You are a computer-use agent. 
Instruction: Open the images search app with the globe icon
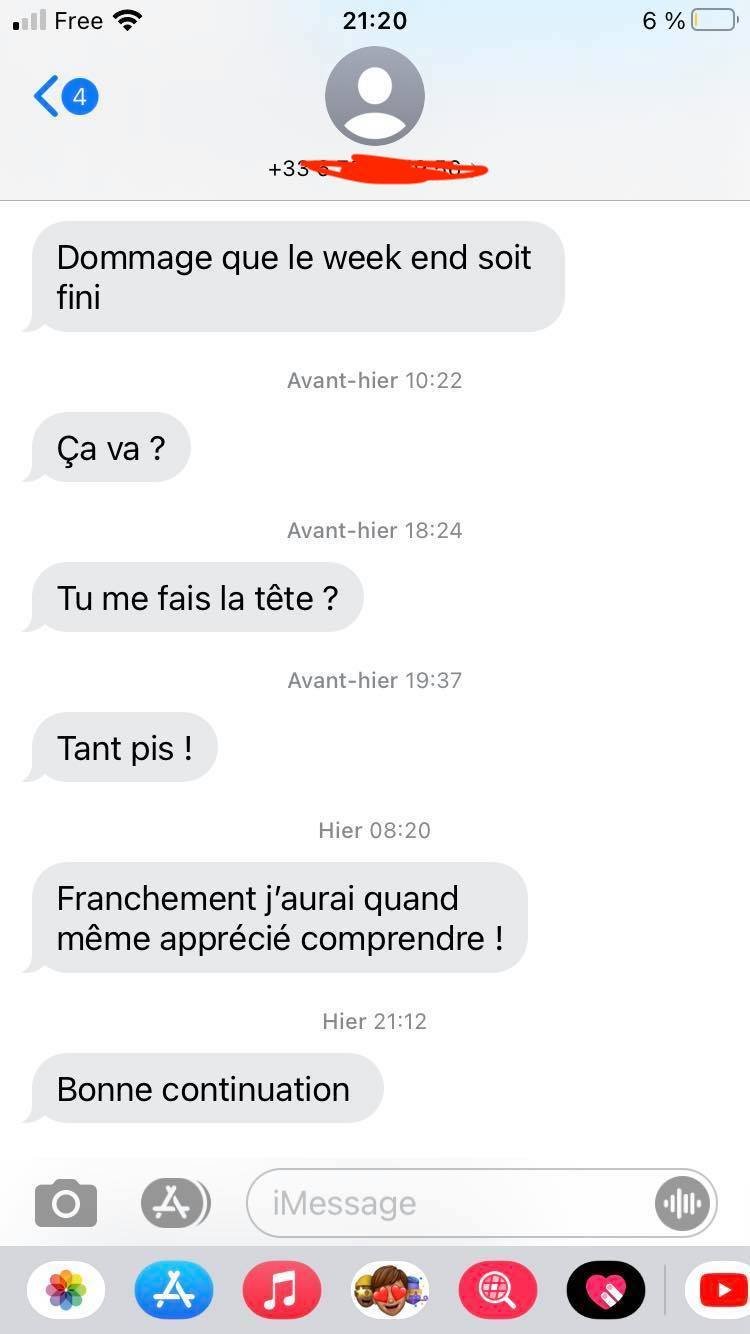tap(498, 1290)
